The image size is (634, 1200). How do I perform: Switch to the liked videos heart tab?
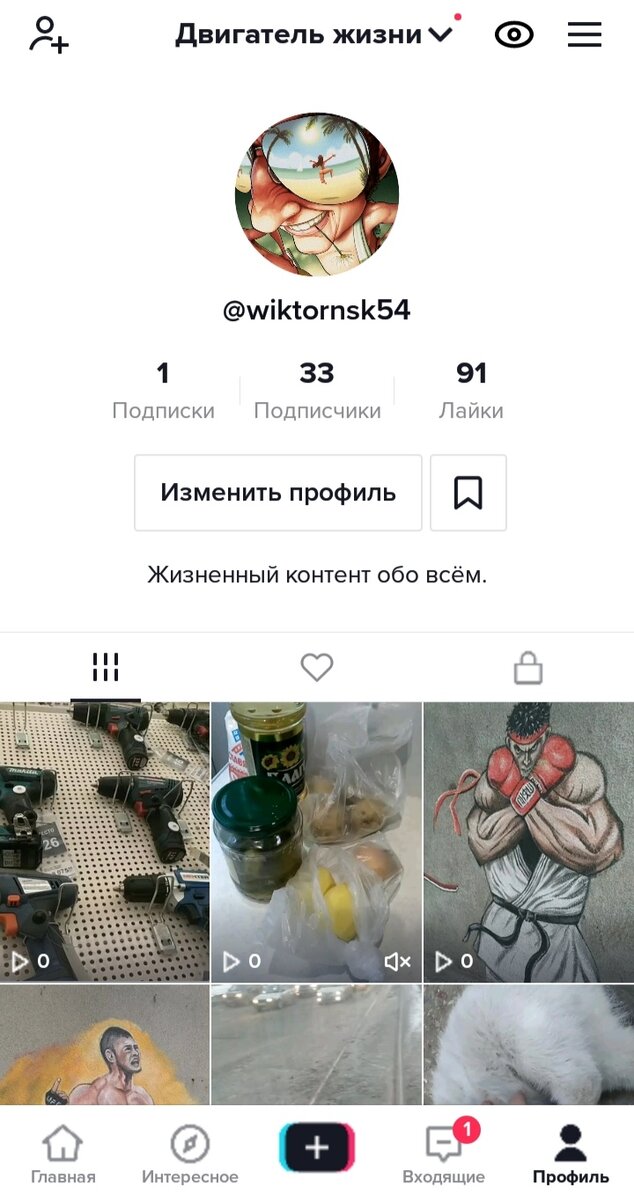tap(317, 667)
